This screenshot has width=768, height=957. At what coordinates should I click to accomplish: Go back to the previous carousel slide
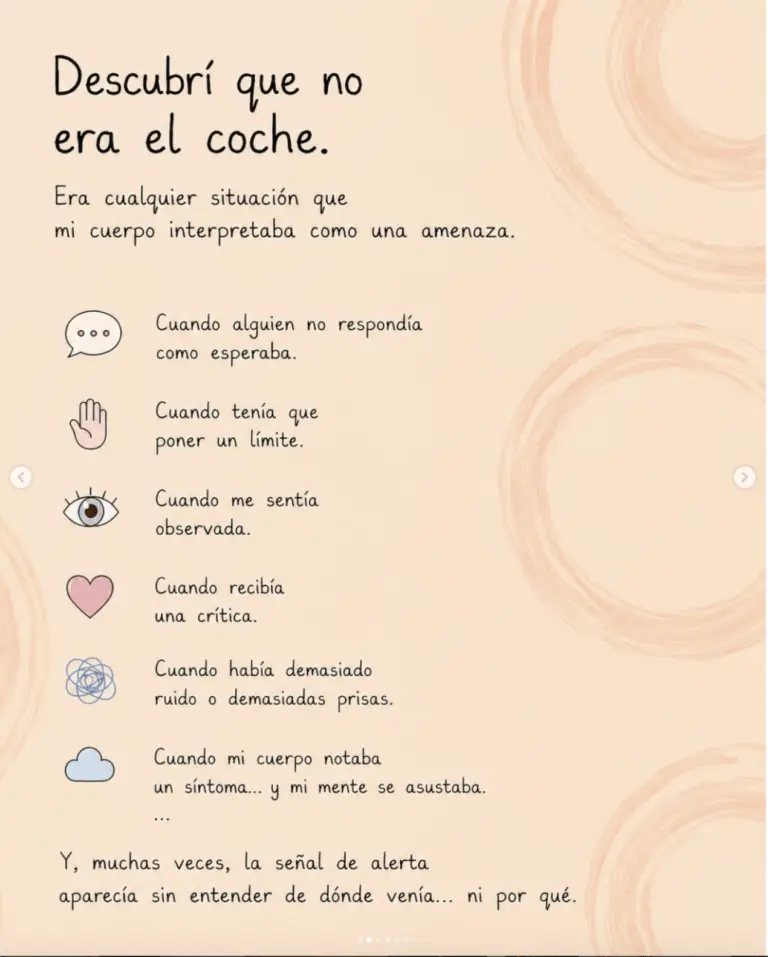click(x=21, y=477)
